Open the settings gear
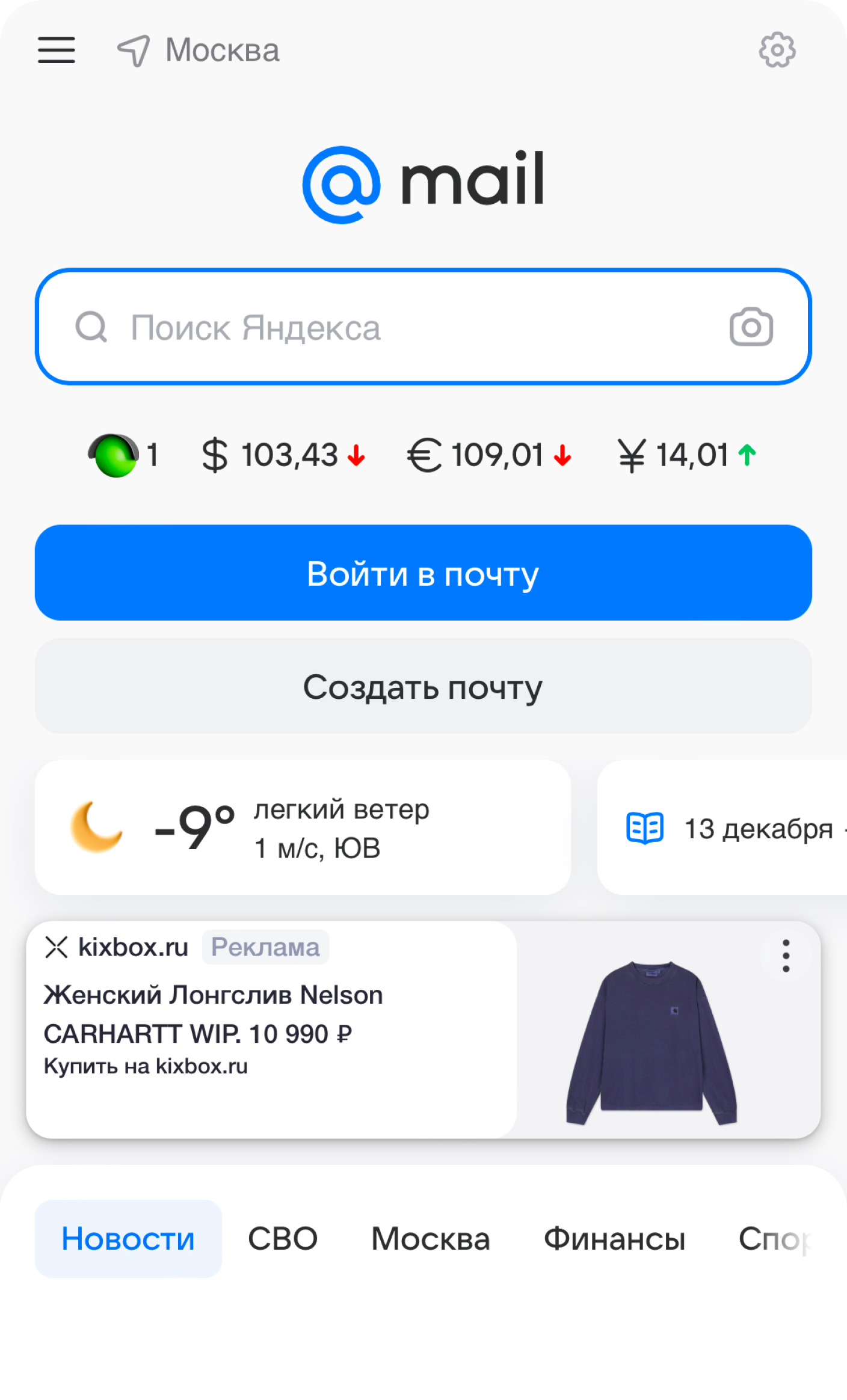 pos(777,50)
